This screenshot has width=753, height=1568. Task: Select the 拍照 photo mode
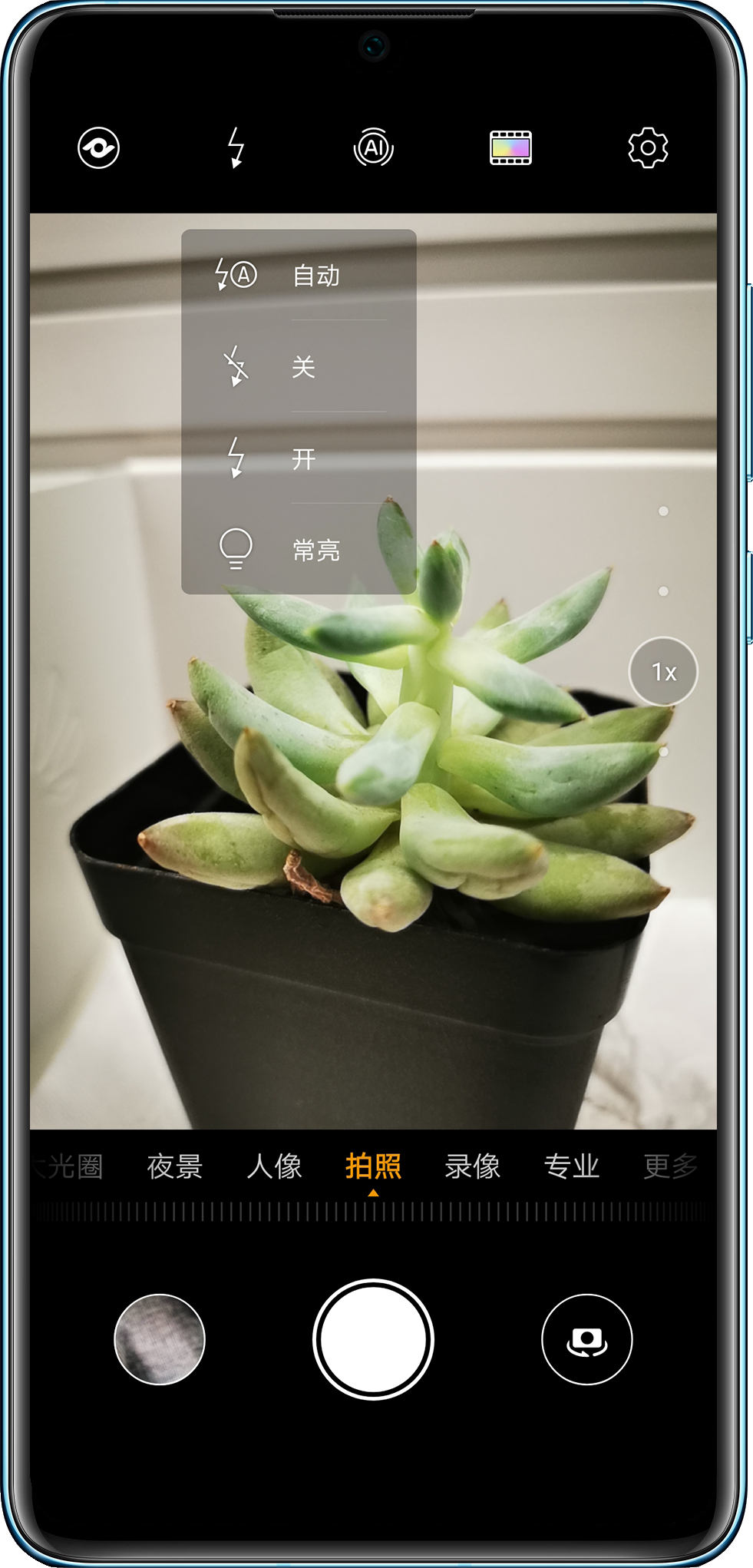(373, 1166)
